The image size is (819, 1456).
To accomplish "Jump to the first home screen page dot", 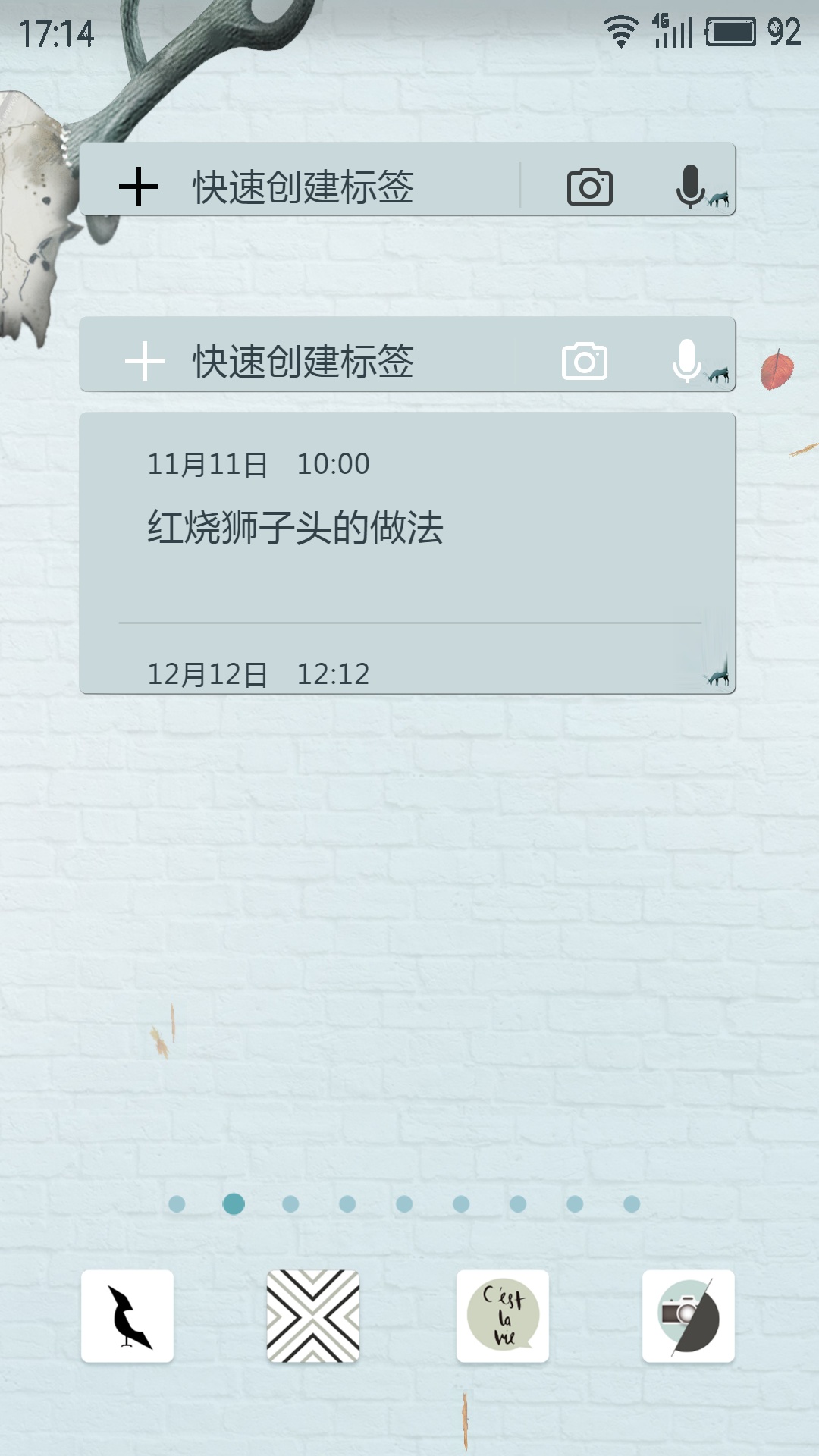I will coord(177,1204).
